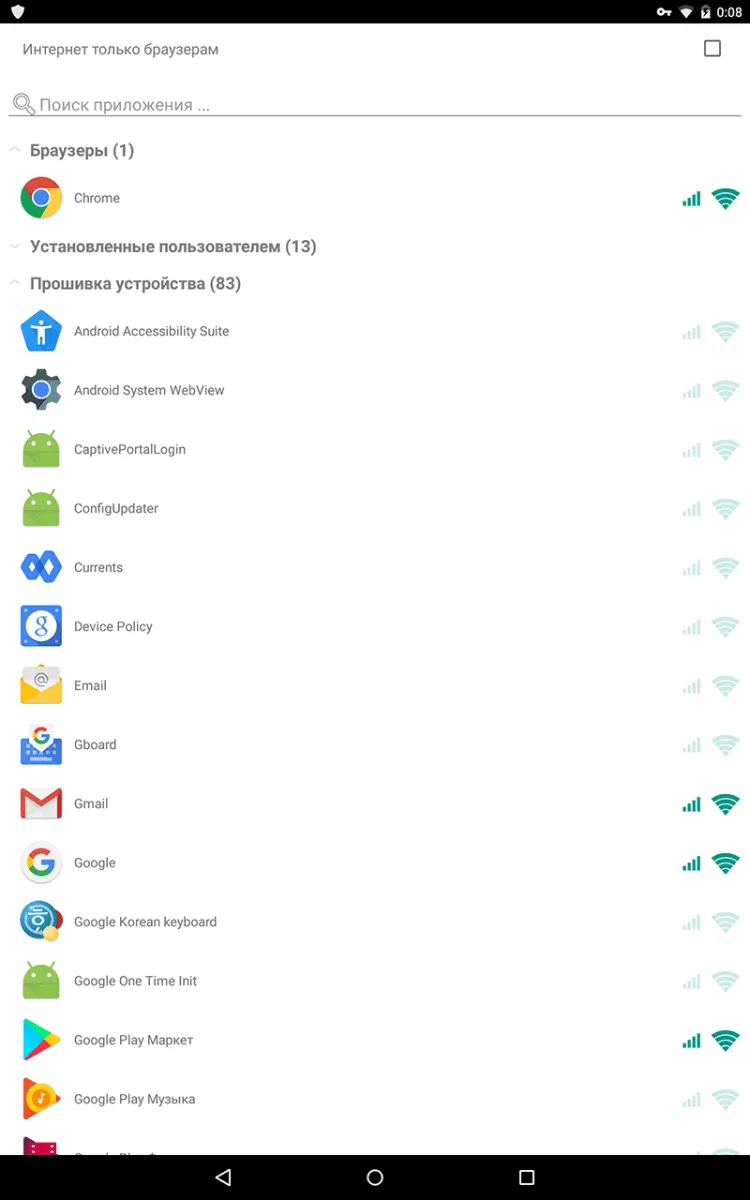Toggle mobile data access for Chrome
Screen dimensions: 750x1200
pyautogui.click(x=691, y=198)
